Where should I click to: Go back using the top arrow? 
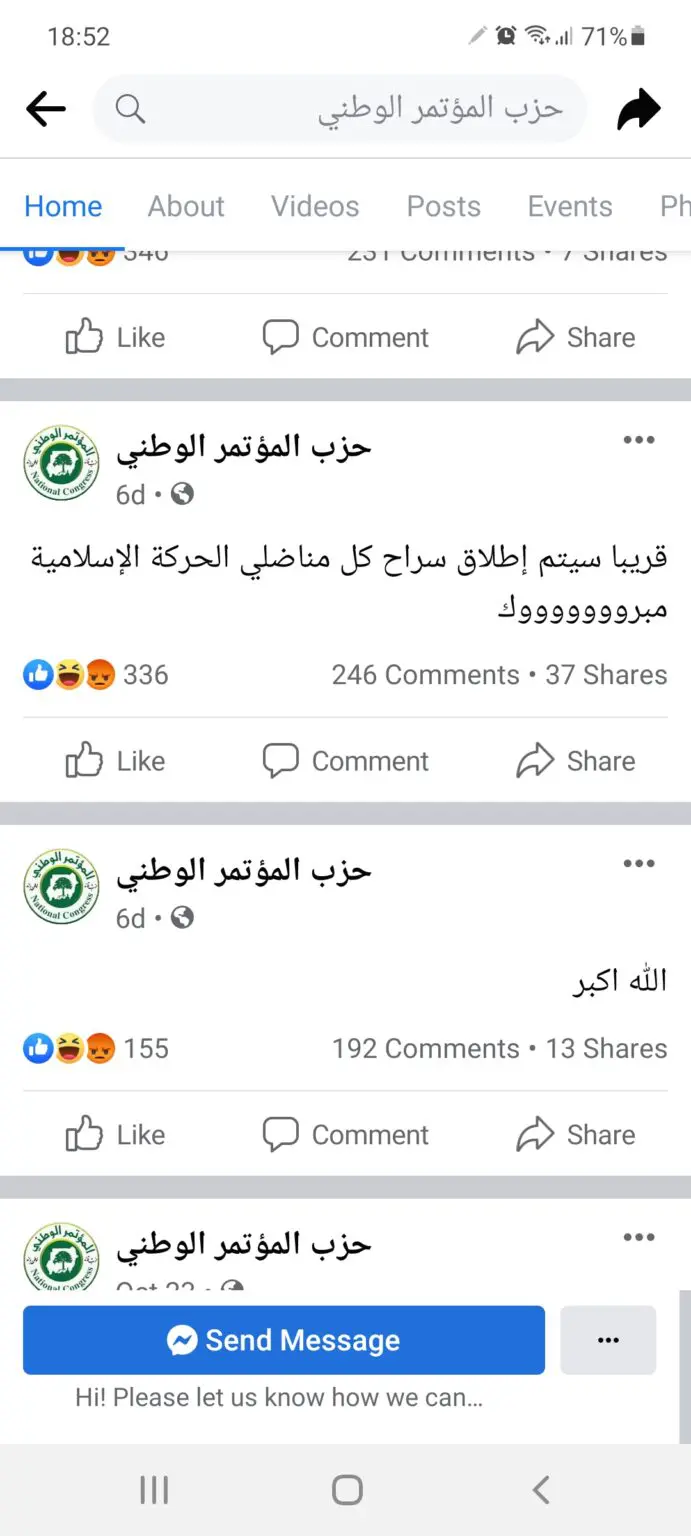[46, 109]
